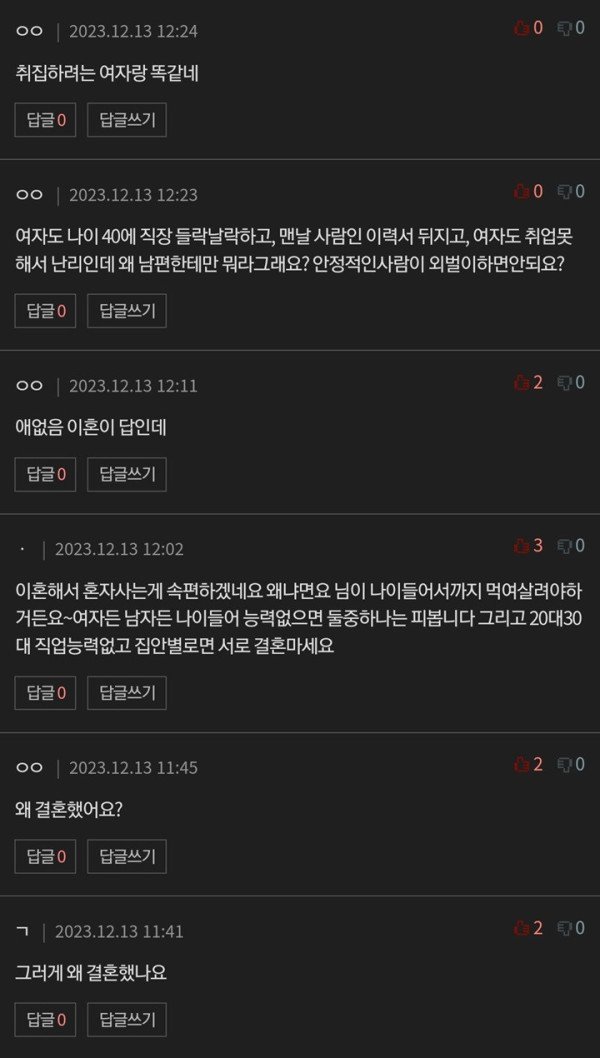Write a reply to the 12:24 comment
600x1058 pixels.
127,120
